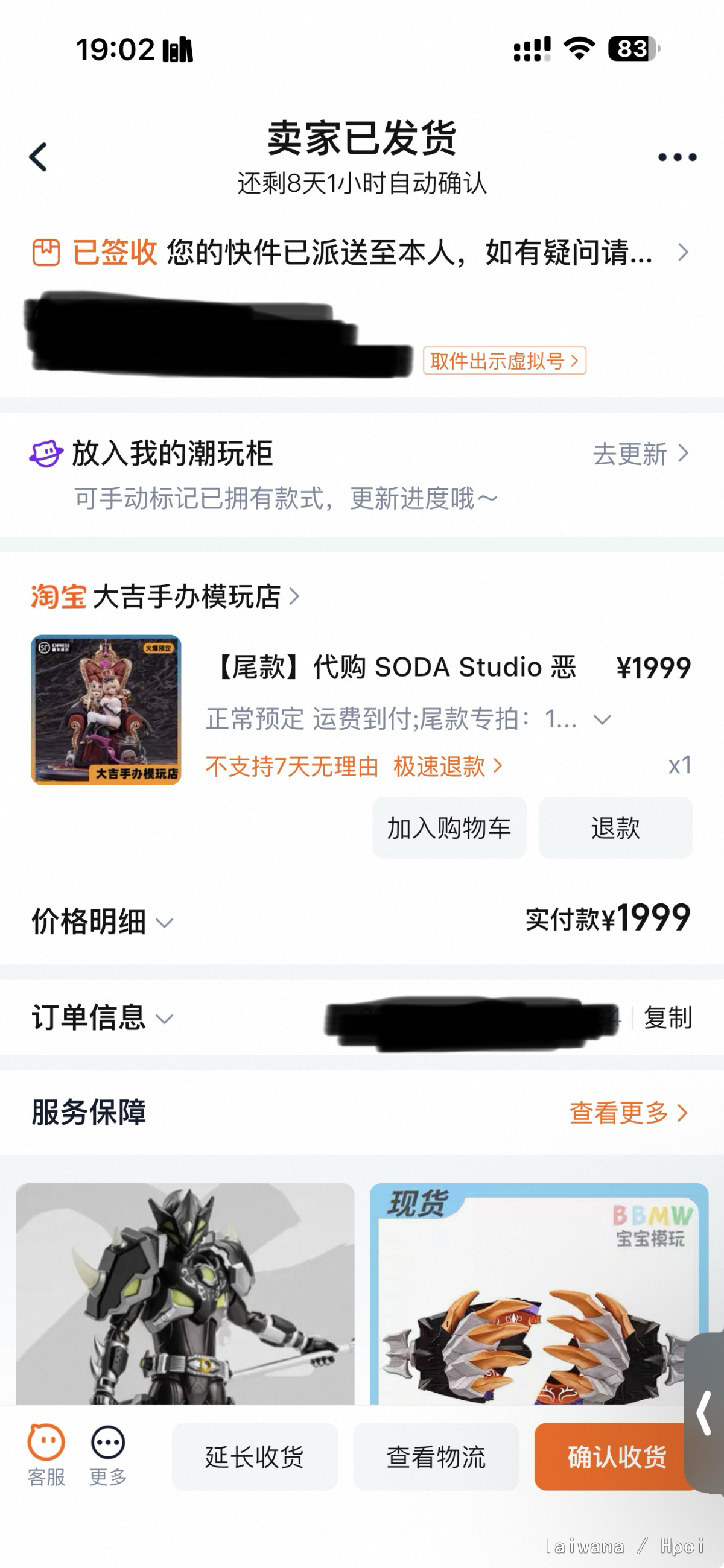Image resolution: width=724 pixels, height=1568 pixels.
Task: Tap 延长收货 to extend receipt
Action: tap(254, 1456)
